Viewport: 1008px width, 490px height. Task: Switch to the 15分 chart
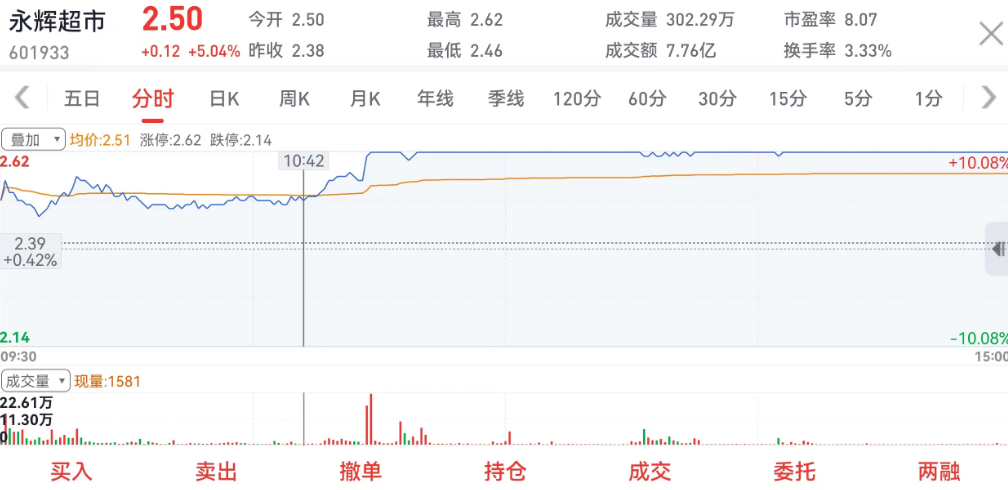pyautogui.click(x=787, y=98)
